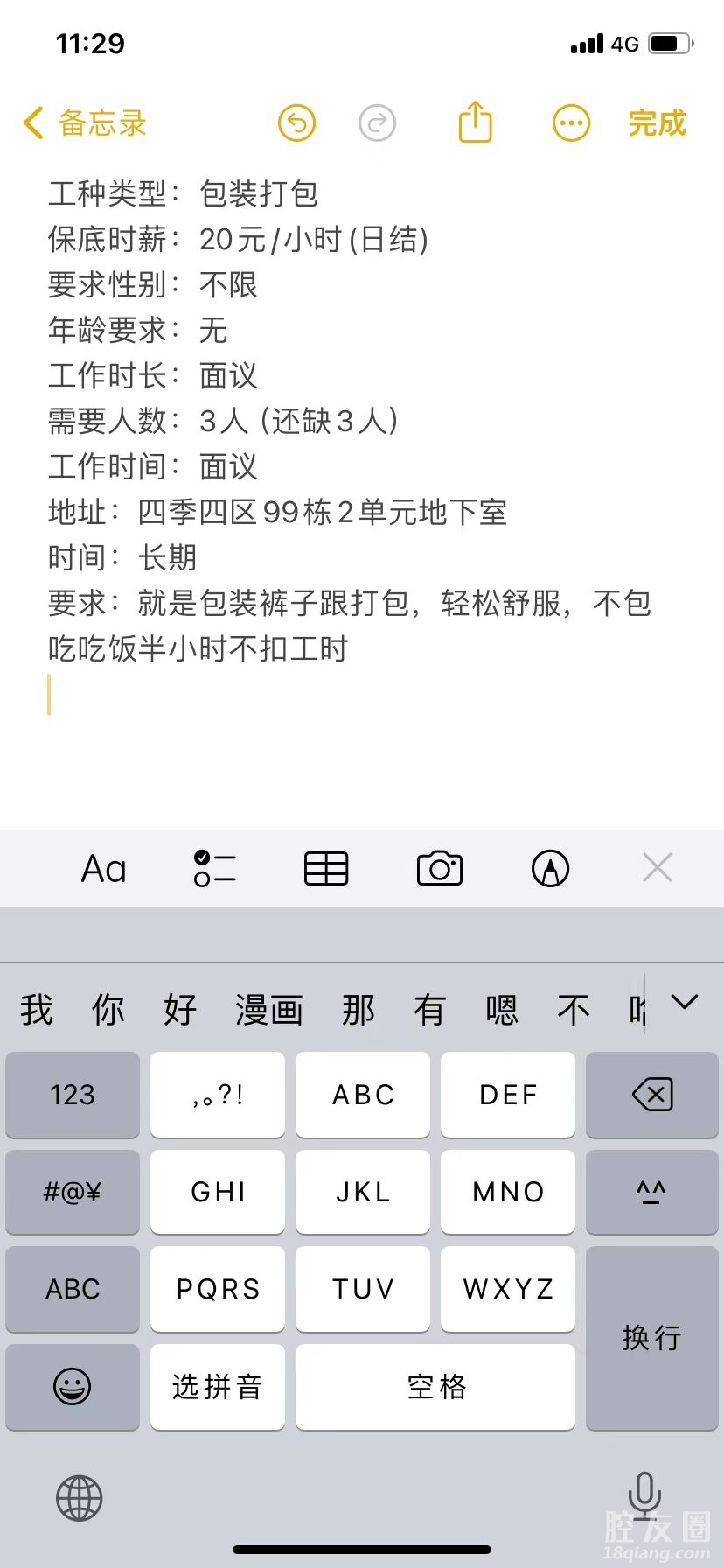Hit the backspace key
Screen dimensions: 724x1568
click(x=651, y=1095)
